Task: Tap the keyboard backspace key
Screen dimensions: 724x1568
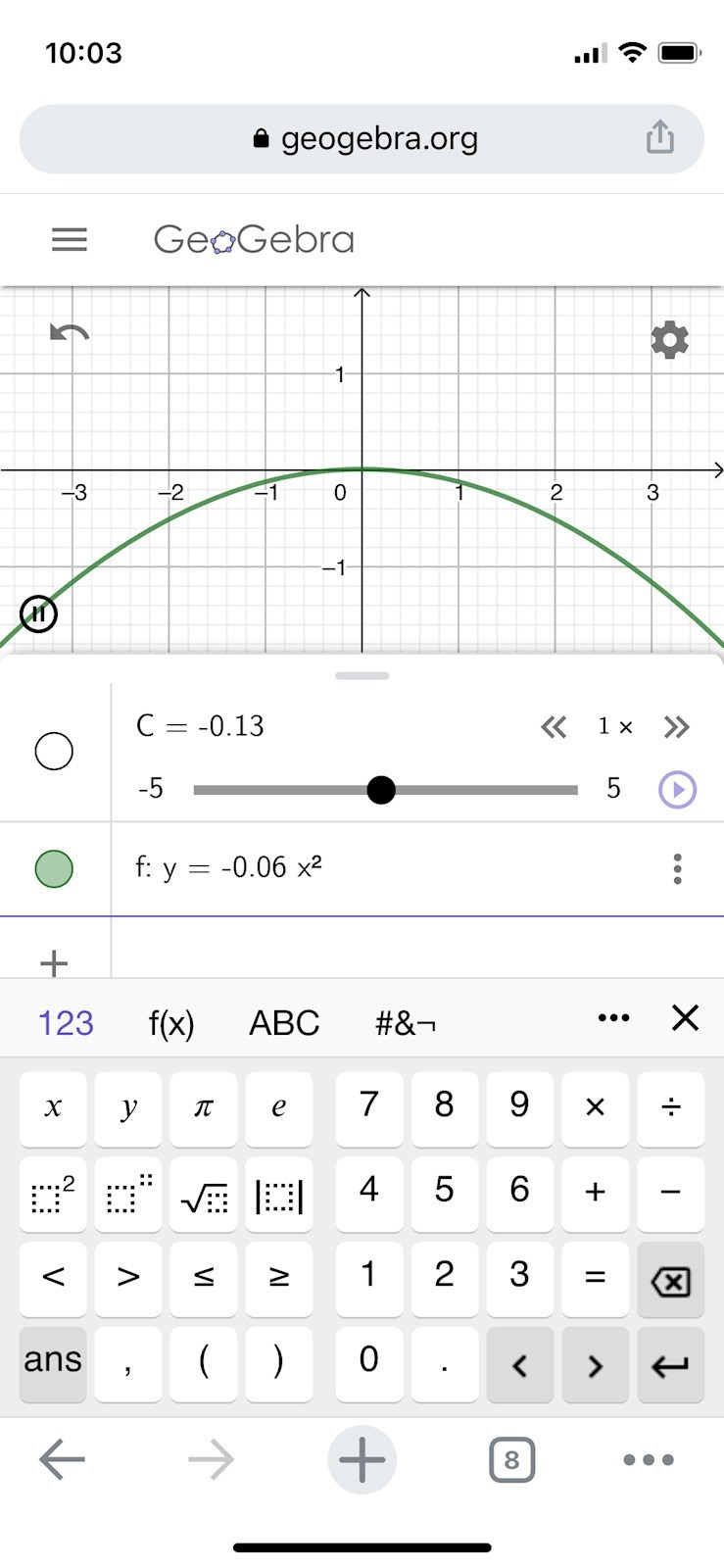Action: click(x=670, y=1280)
